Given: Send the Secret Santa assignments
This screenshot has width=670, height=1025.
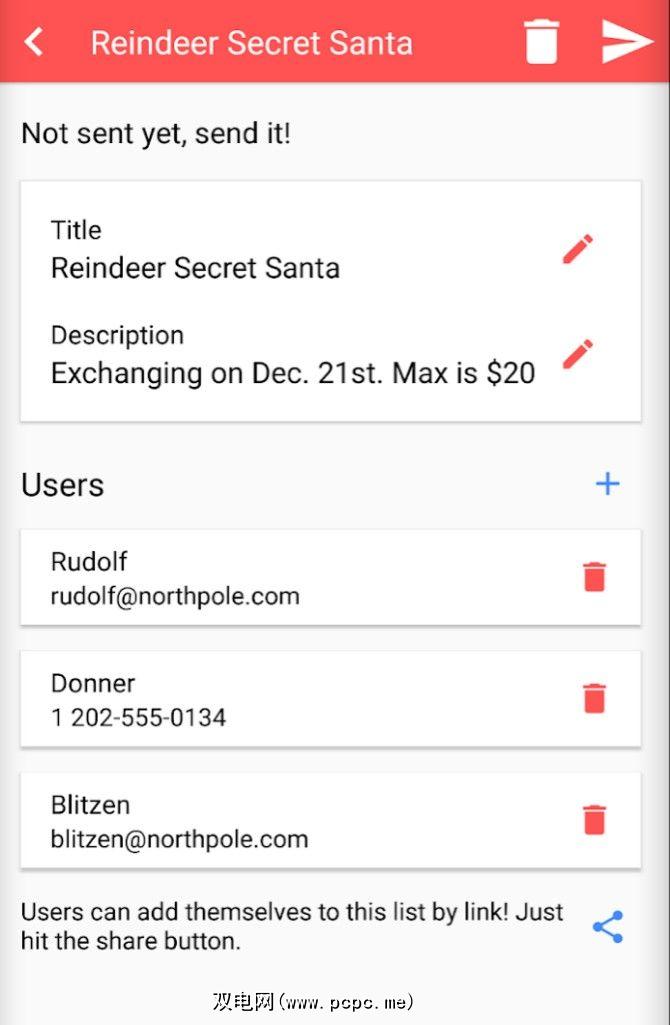Looking at the screenshot, I should [x=627, y=42].
